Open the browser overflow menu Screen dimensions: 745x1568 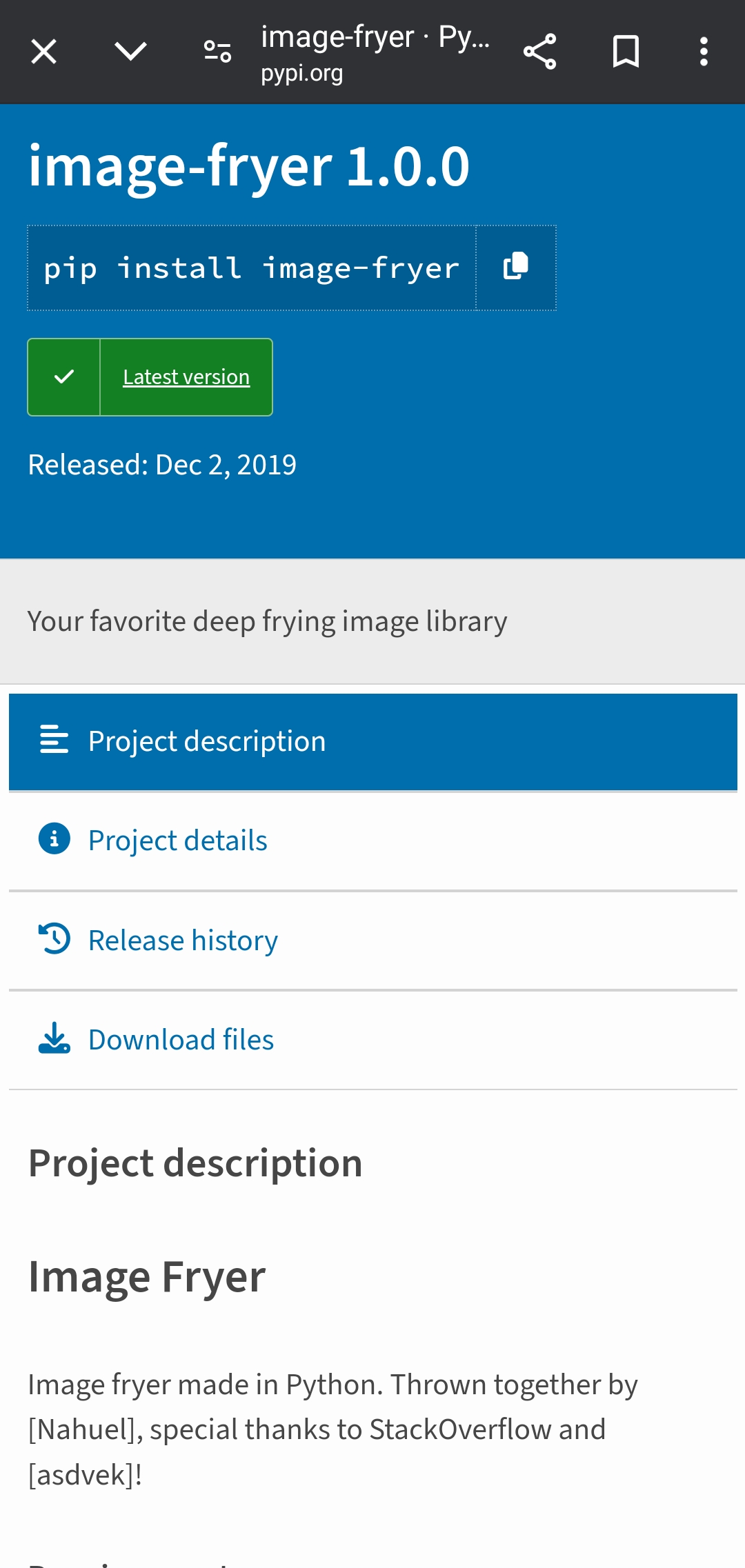point(704,50)
